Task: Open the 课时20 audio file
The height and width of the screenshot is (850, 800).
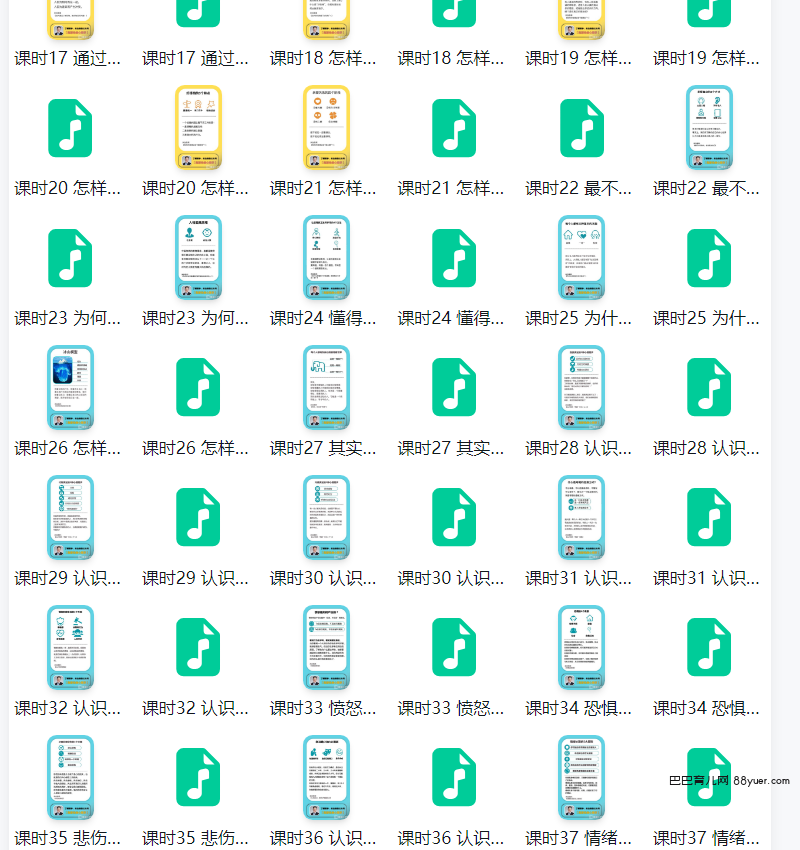Action: [x=70, y=128]
